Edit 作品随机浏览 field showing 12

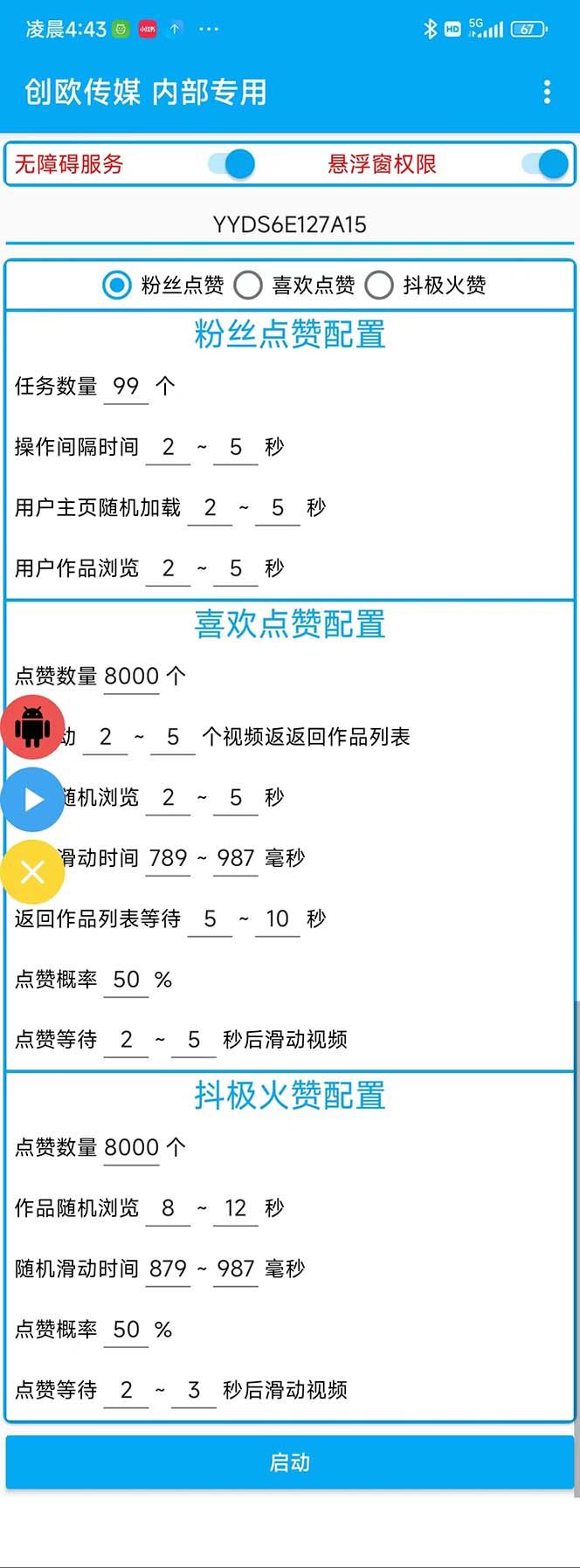[x=235, y=1208]
